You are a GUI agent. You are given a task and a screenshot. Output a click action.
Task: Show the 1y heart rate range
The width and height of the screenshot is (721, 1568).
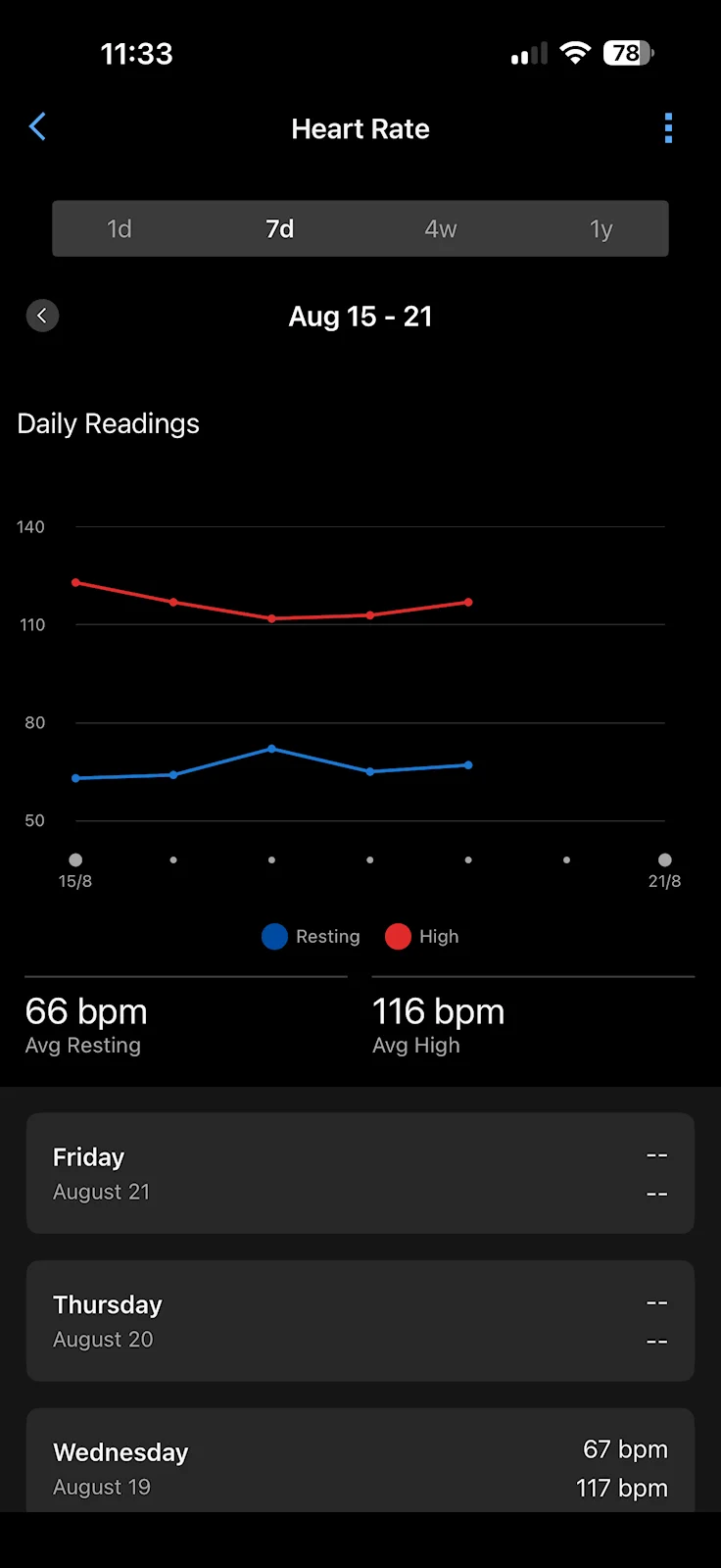coord(601,229)
